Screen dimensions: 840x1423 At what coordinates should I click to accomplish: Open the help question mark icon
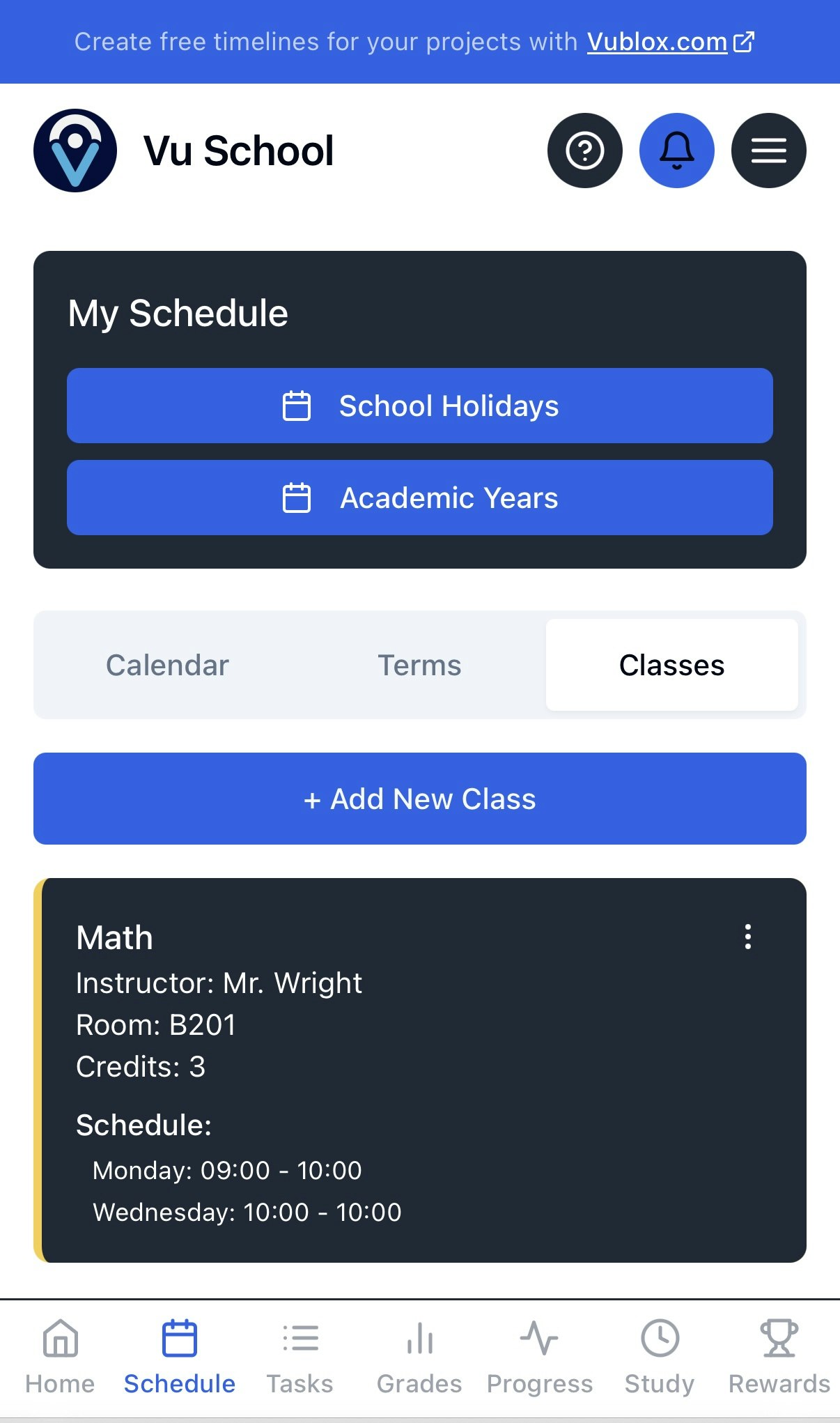coord(585,150)
